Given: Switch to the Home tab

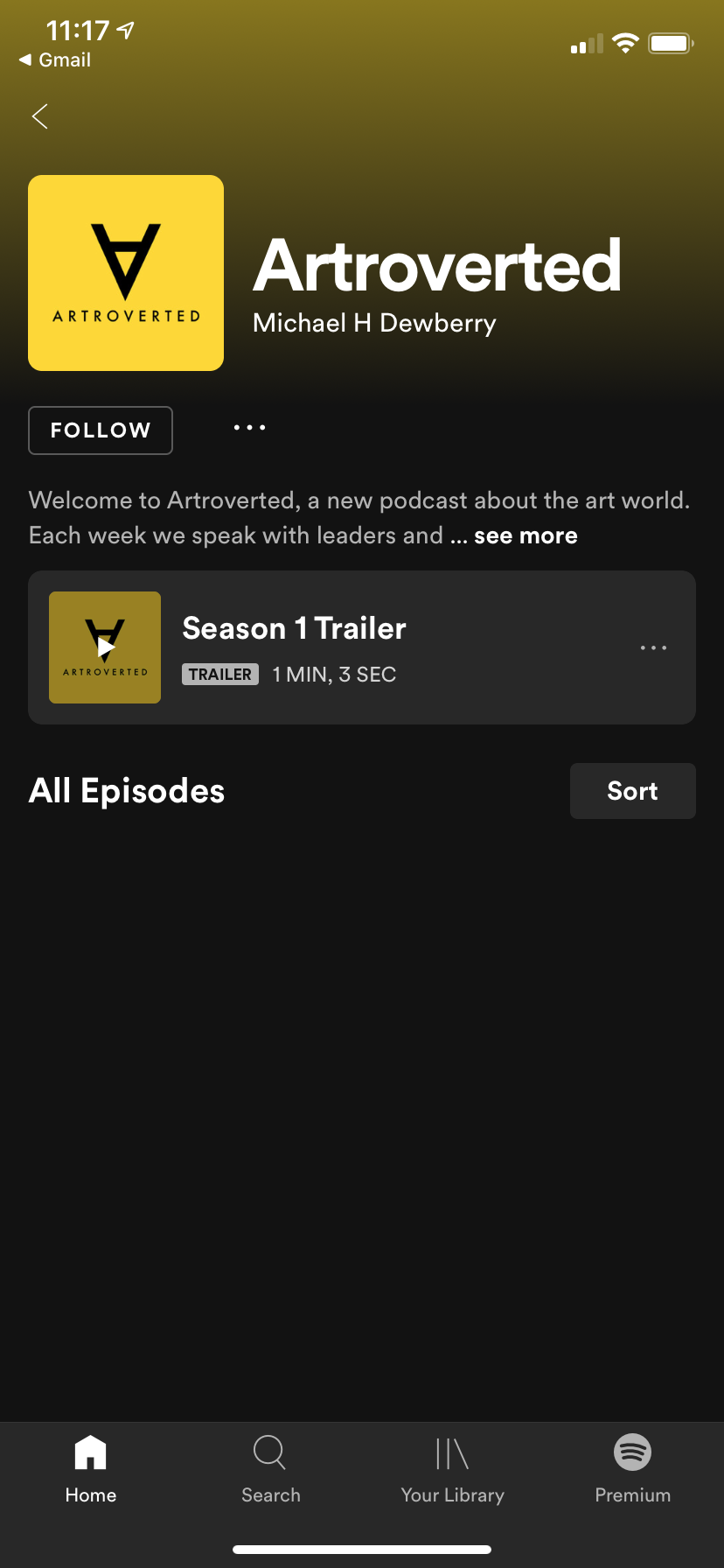Looking at the screenshot, I should [x=91, y=1470].
